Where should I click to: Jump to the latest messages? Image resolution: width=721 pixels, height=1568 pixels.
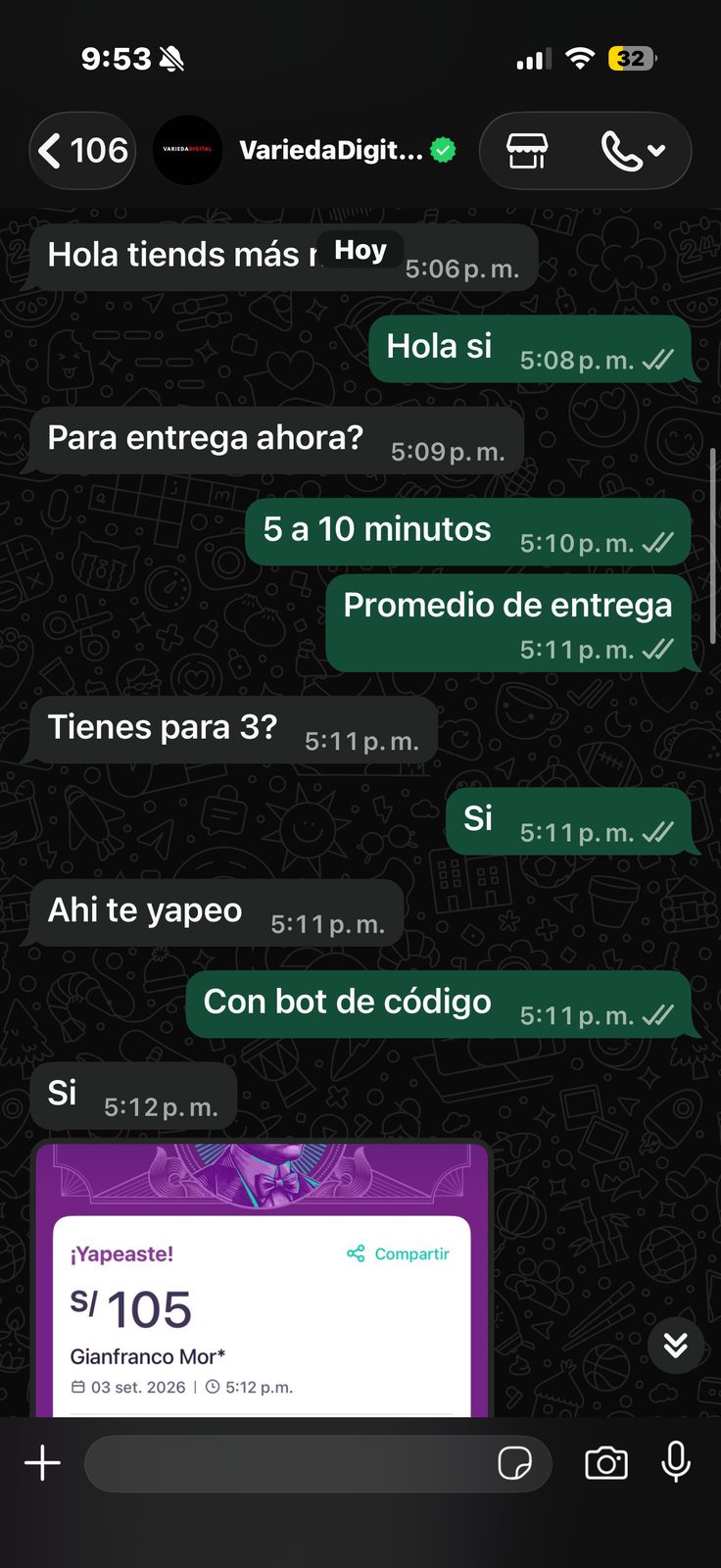pyautogui.click(x=676, y=1346)
